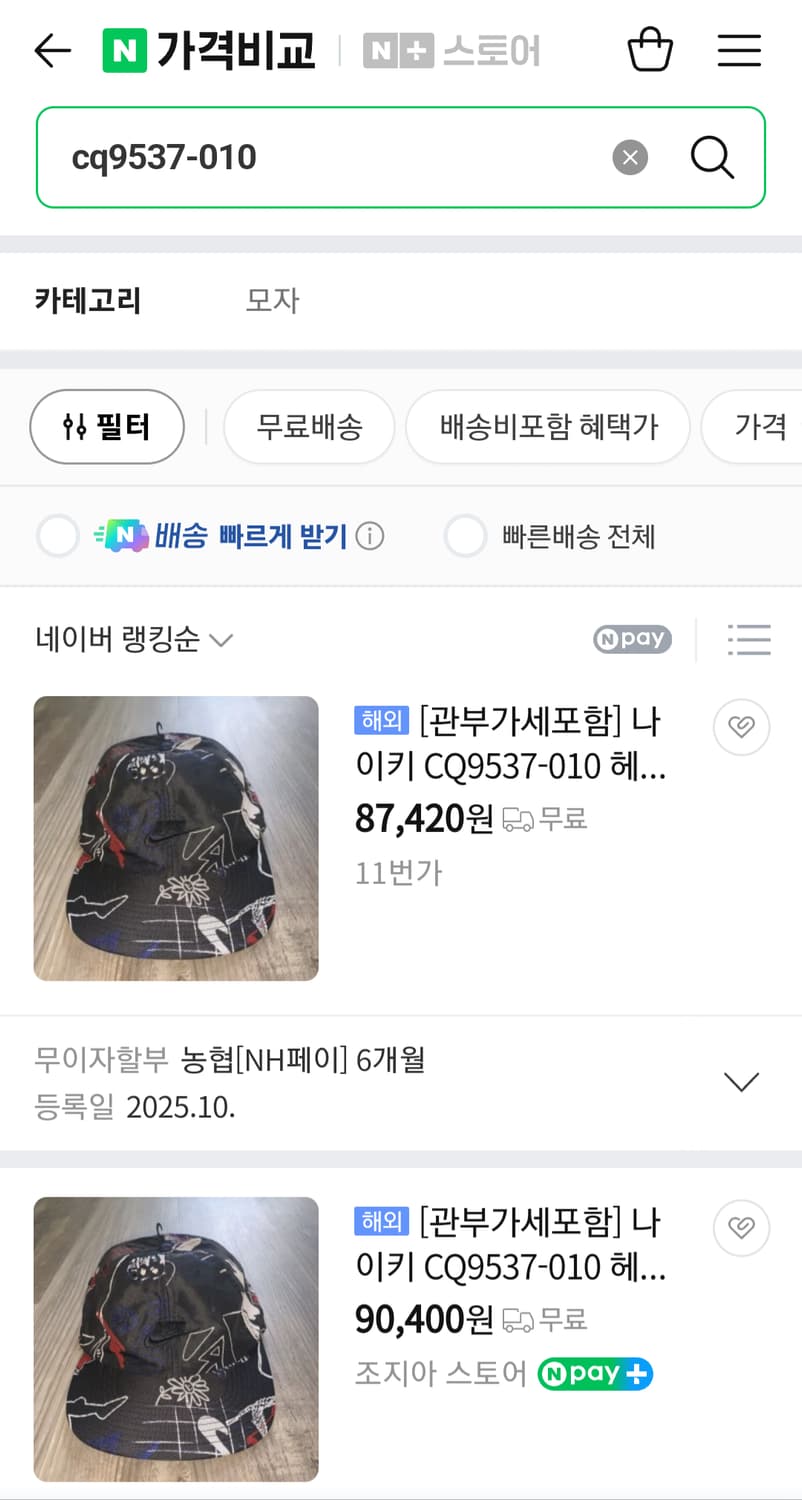
Task: Switch to list view layout icon
Action: tap(749, 639)
